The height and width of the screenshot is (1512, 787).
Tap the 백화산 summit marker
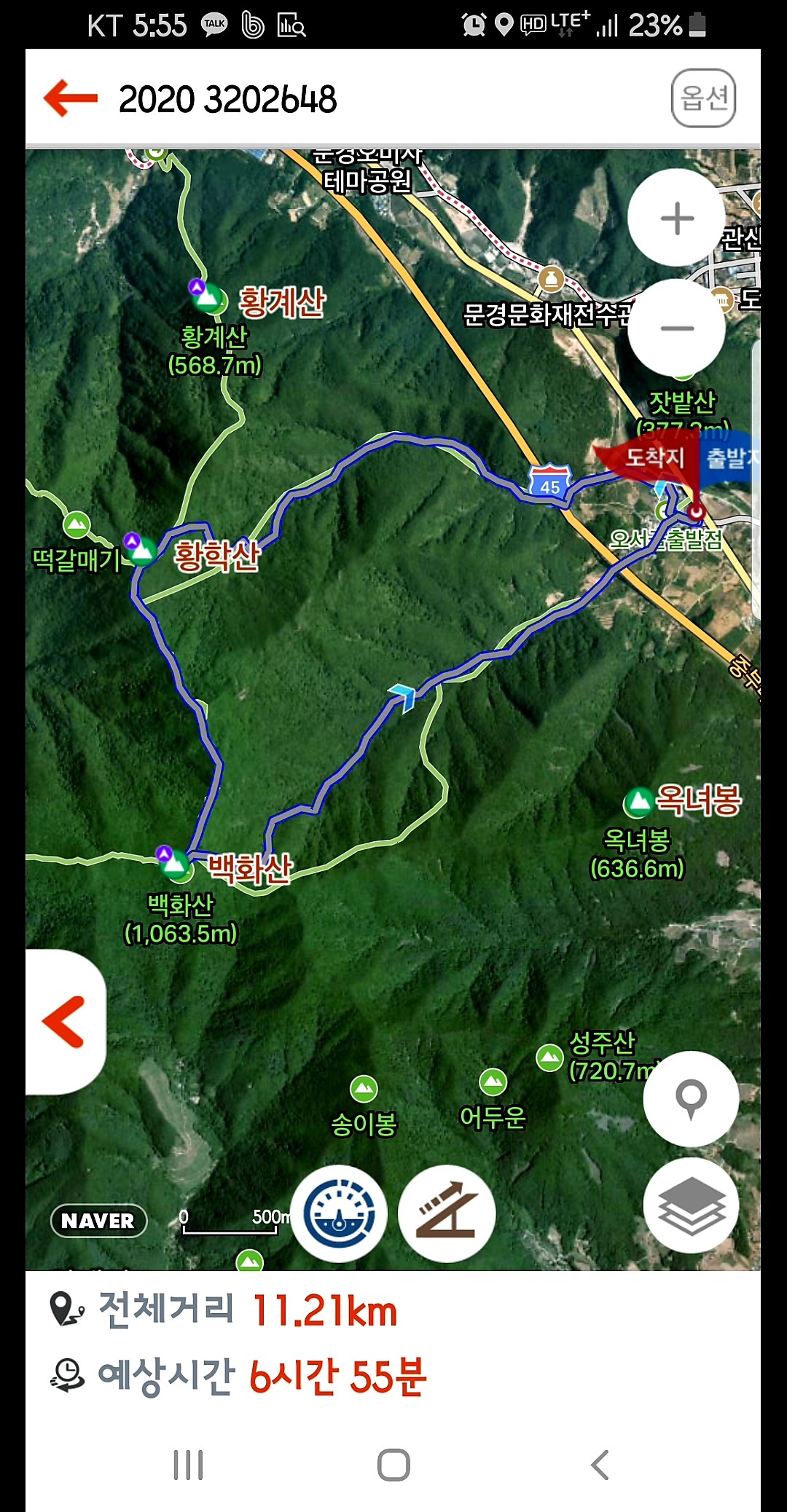click(x=174, y=864)
